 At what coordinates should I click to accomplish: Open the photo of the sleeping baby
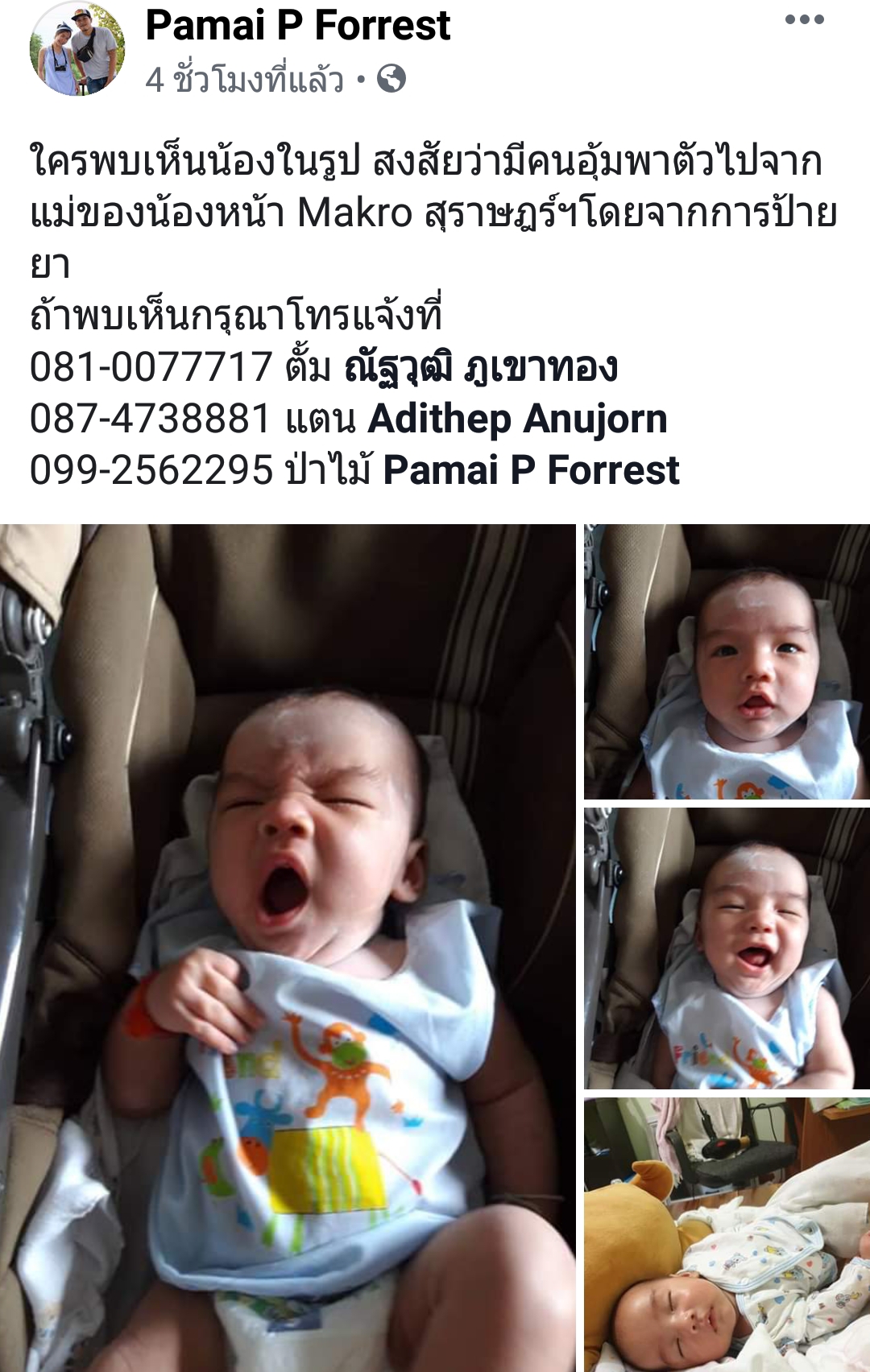point(727,1234)
